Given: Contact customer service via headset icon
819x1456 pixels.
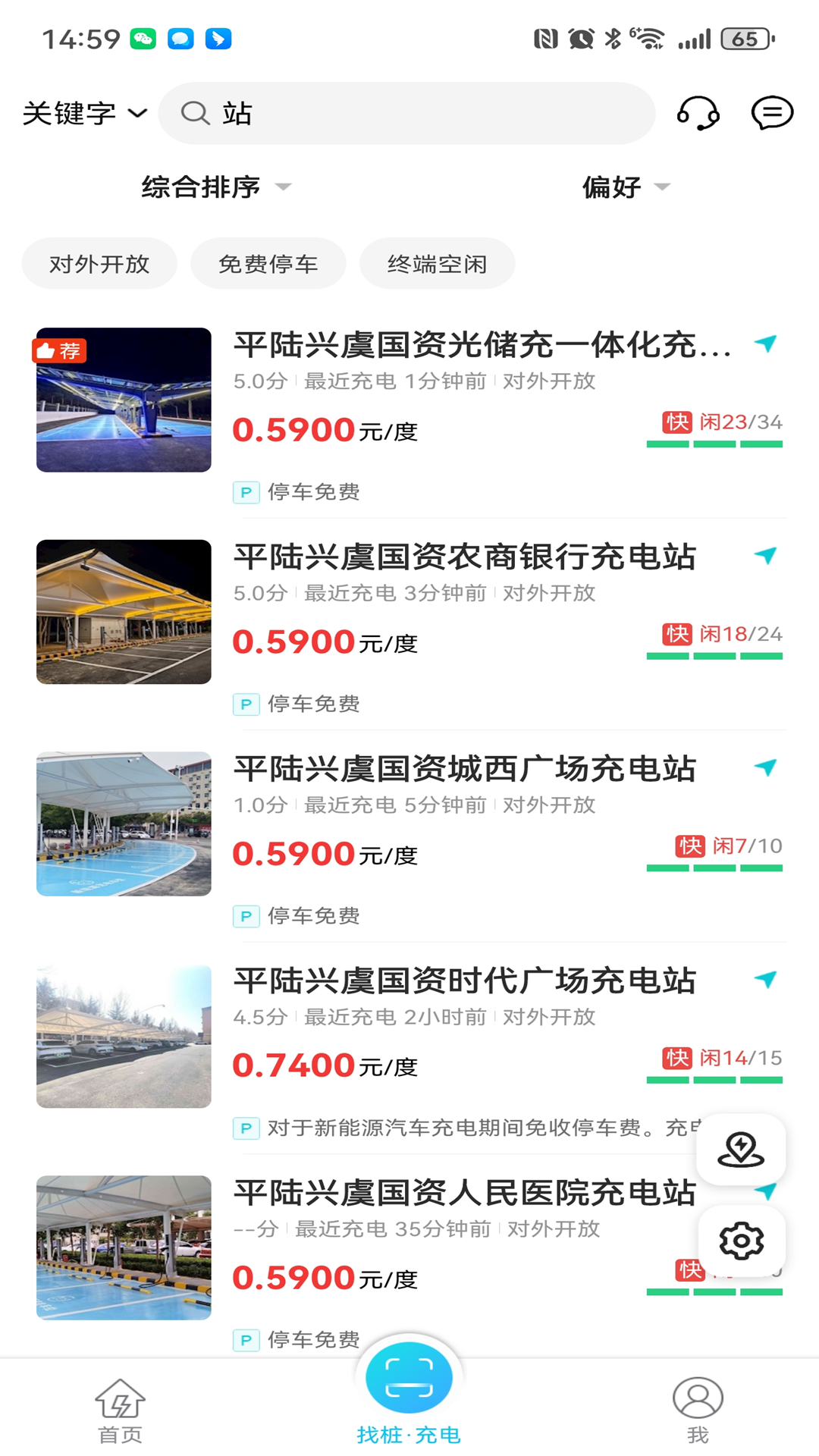Looking at the screenshot, I should 698,114.
